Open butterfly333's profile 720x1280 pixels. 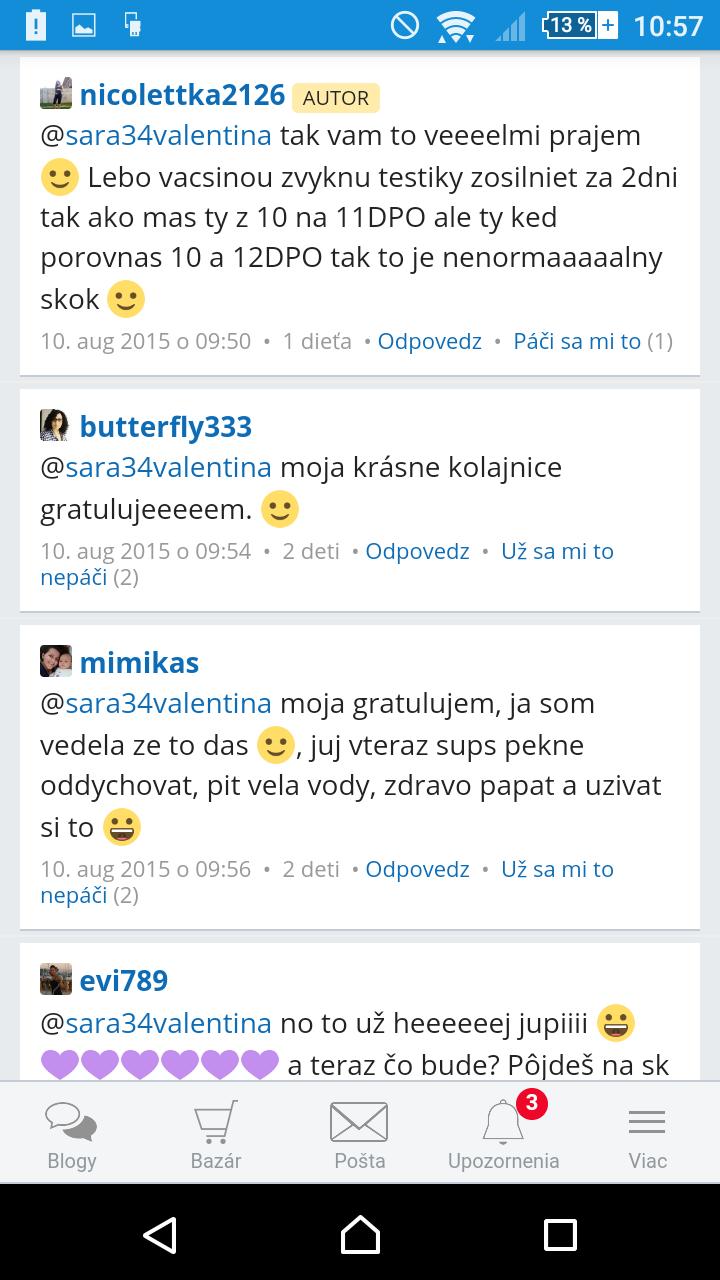pyautogui.click(x=165, y=427)
